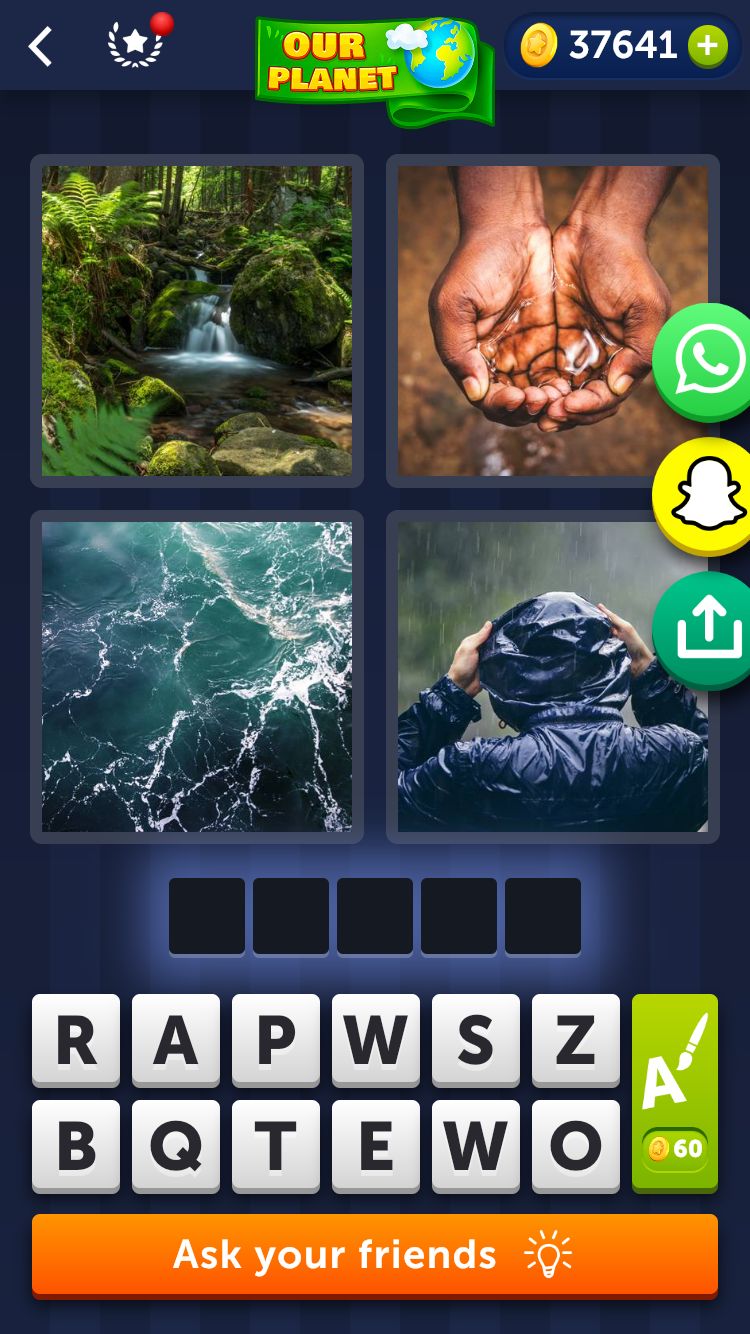Image resolution: width=750 pixels, height=1334 pixels.
Task: Select the letter R tile
Action: (x=76, y=1040)
